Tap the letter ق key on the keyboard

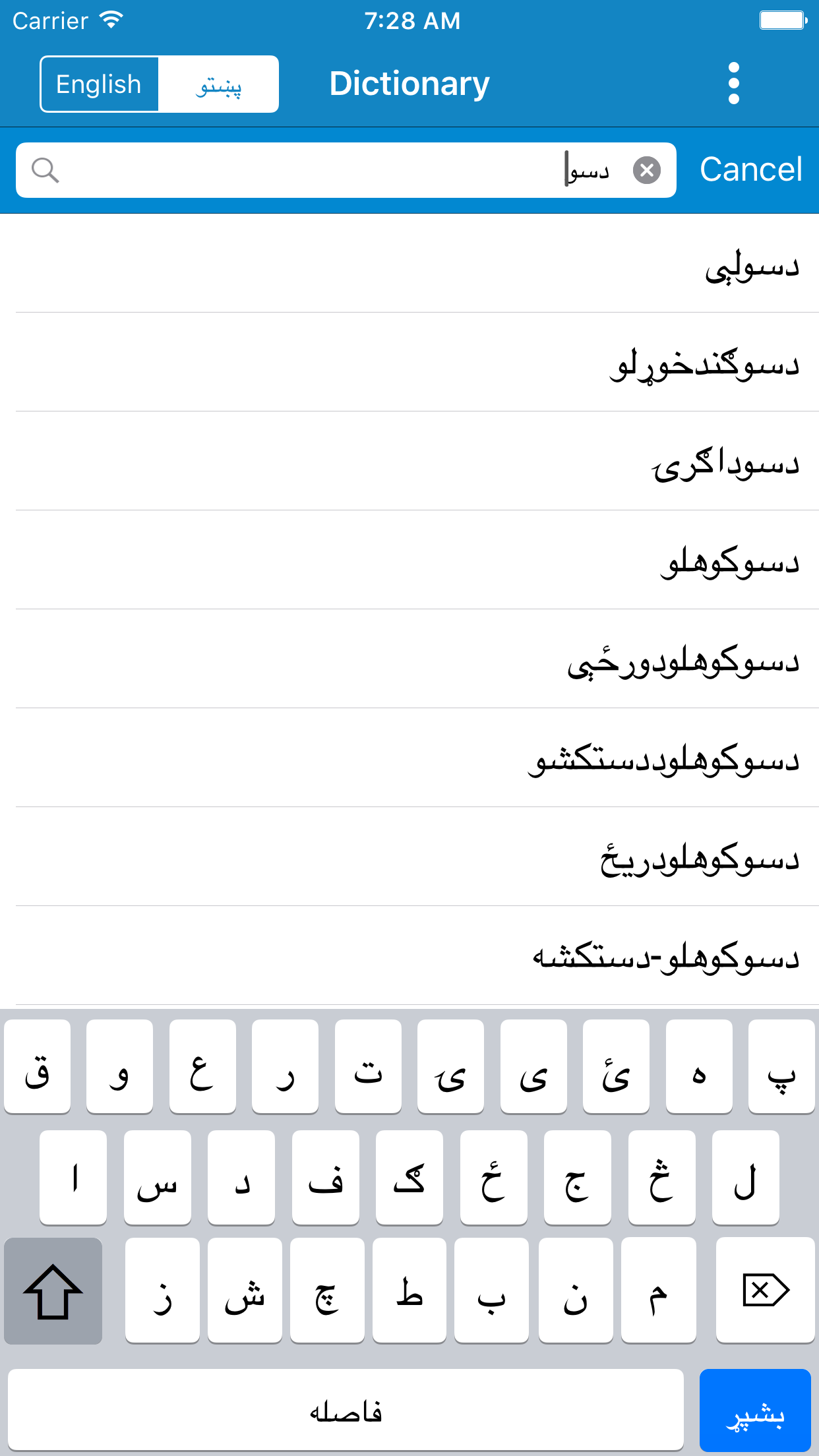(x=38, y=1074)
